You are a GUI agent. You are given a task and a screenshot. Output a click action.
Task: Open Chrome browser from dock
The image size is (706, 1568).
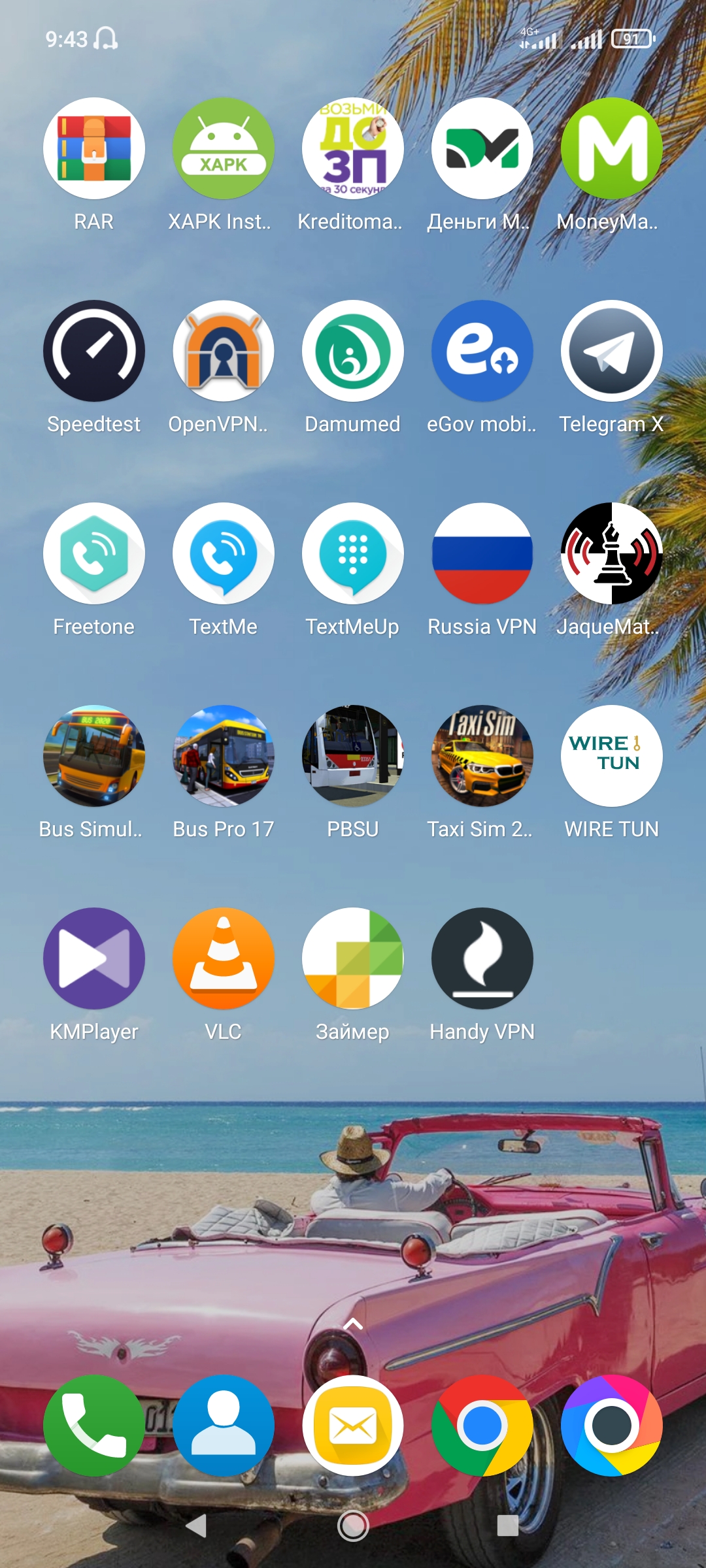[482, 1426]
